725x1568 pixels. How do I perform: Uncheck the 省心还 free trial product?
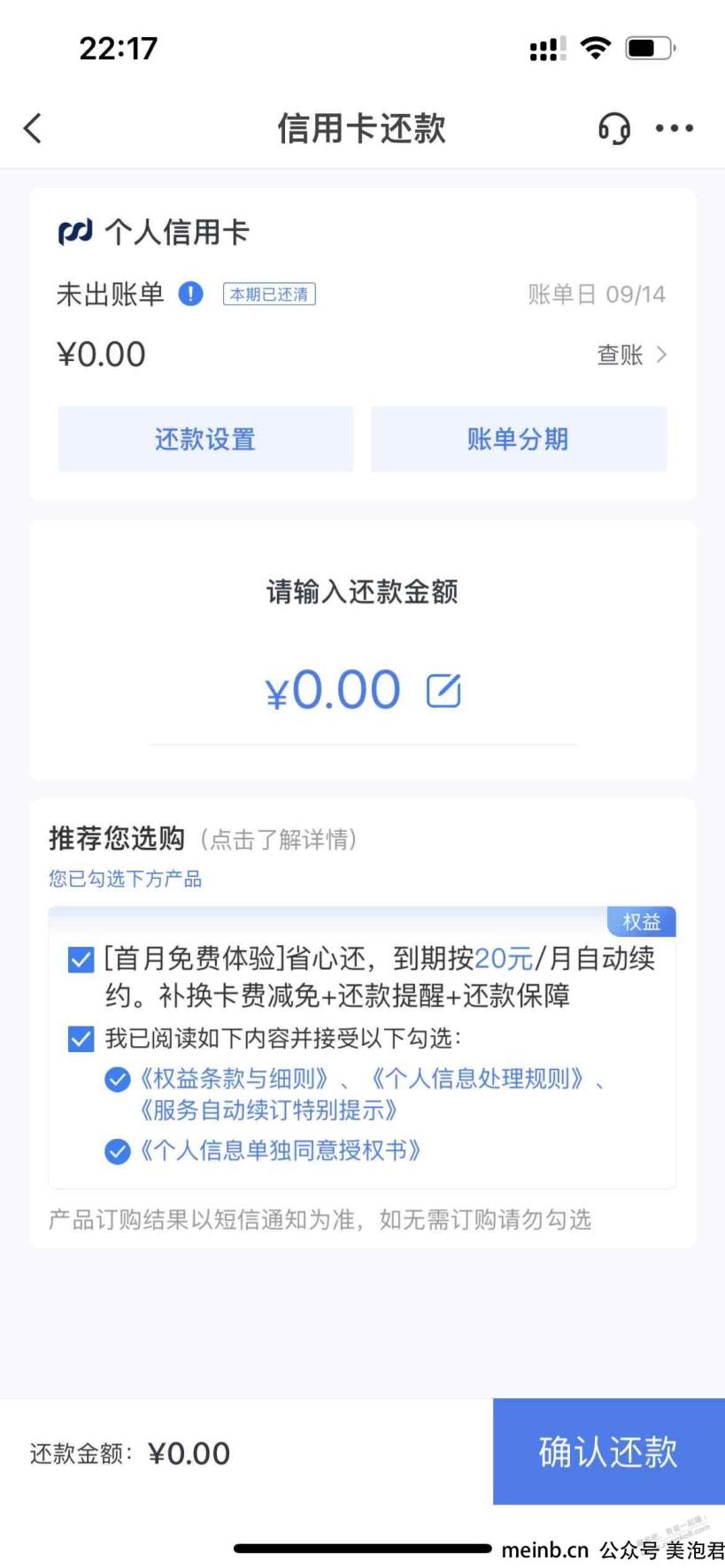point(81,959)
